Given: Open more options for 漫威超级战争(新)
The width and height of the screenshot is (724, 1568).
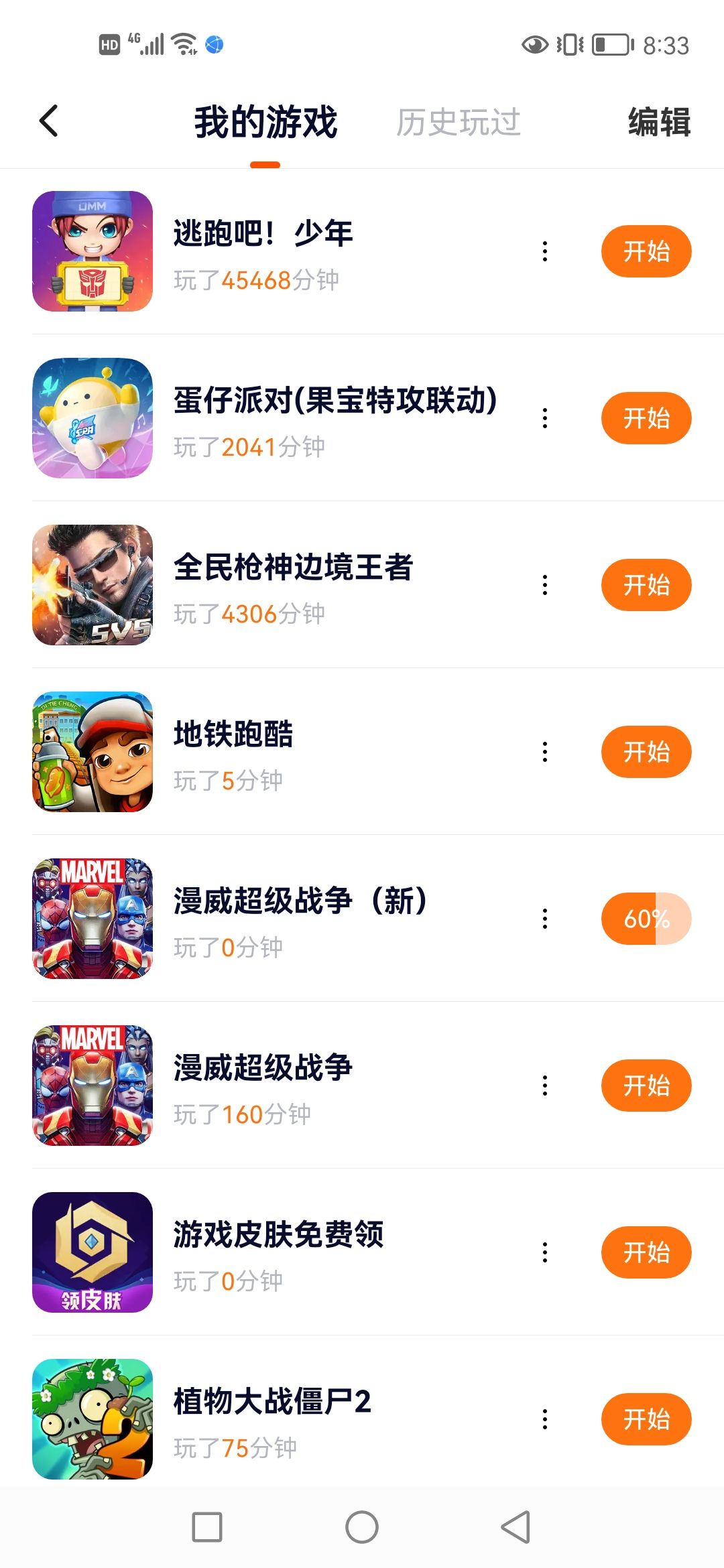Looking at the screenshot, I should [x=545, y=919].
